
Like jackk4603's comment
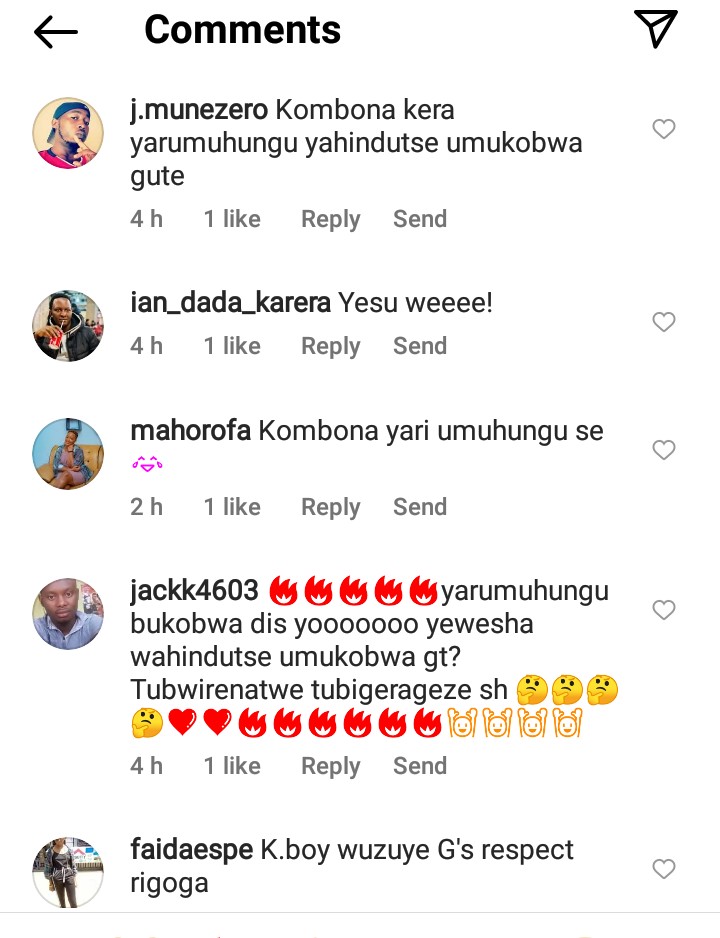tap(664, 610)
